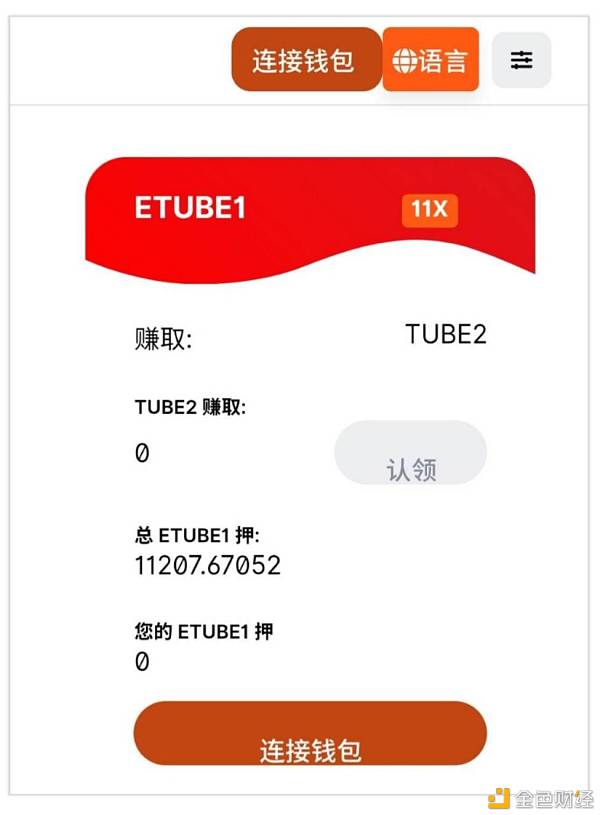Tap the top 连接钱包 button

point(306,60)
